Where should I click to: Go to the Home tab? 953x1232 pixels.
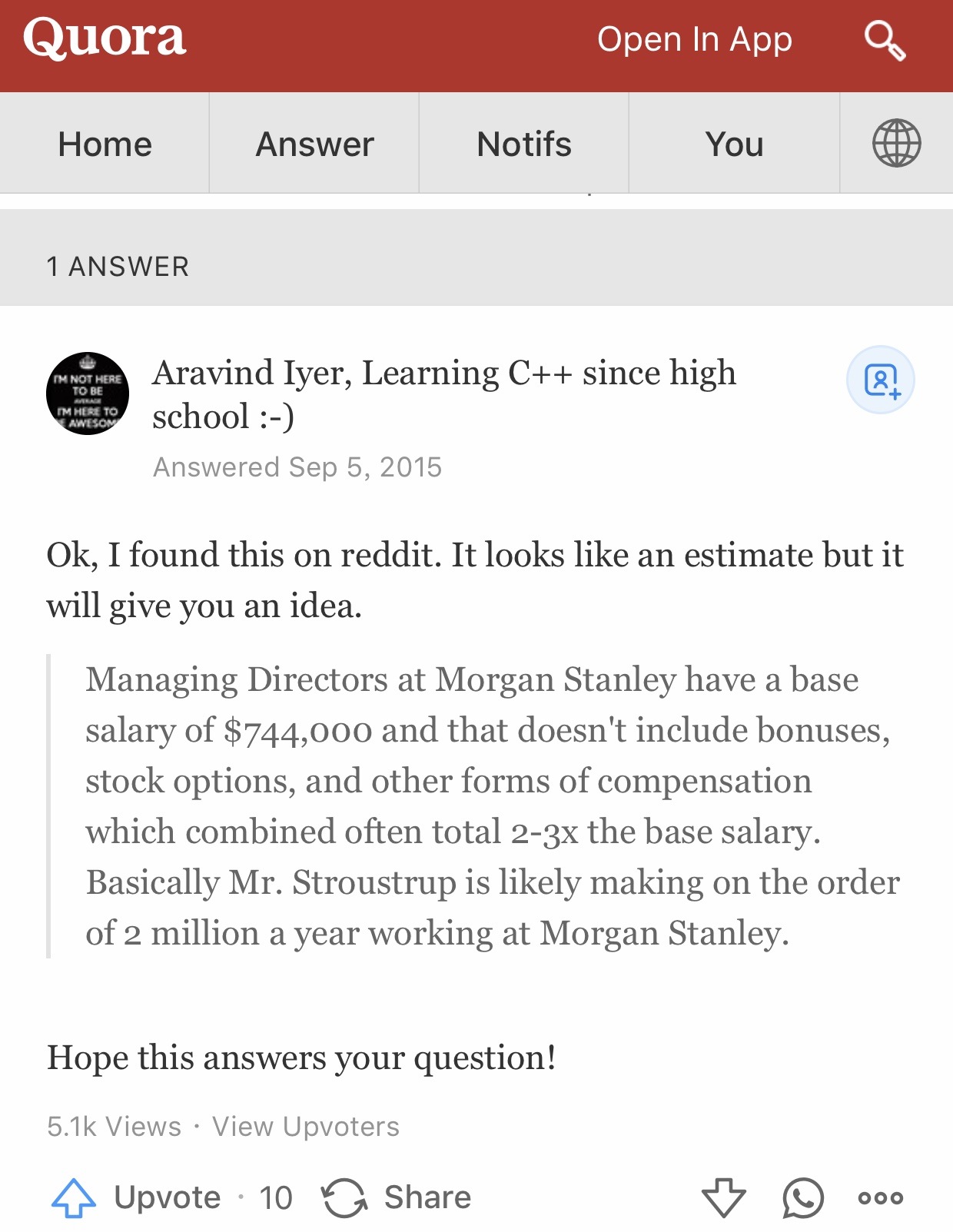click(x=105, y=144)
